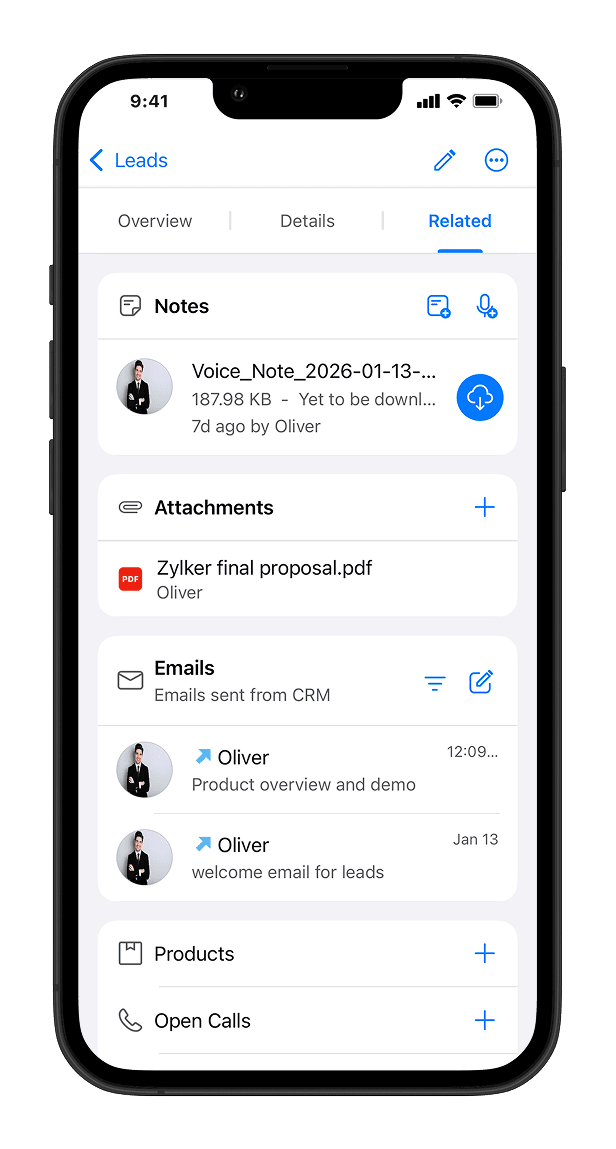Go back to Leads

[x=128, y=160]
